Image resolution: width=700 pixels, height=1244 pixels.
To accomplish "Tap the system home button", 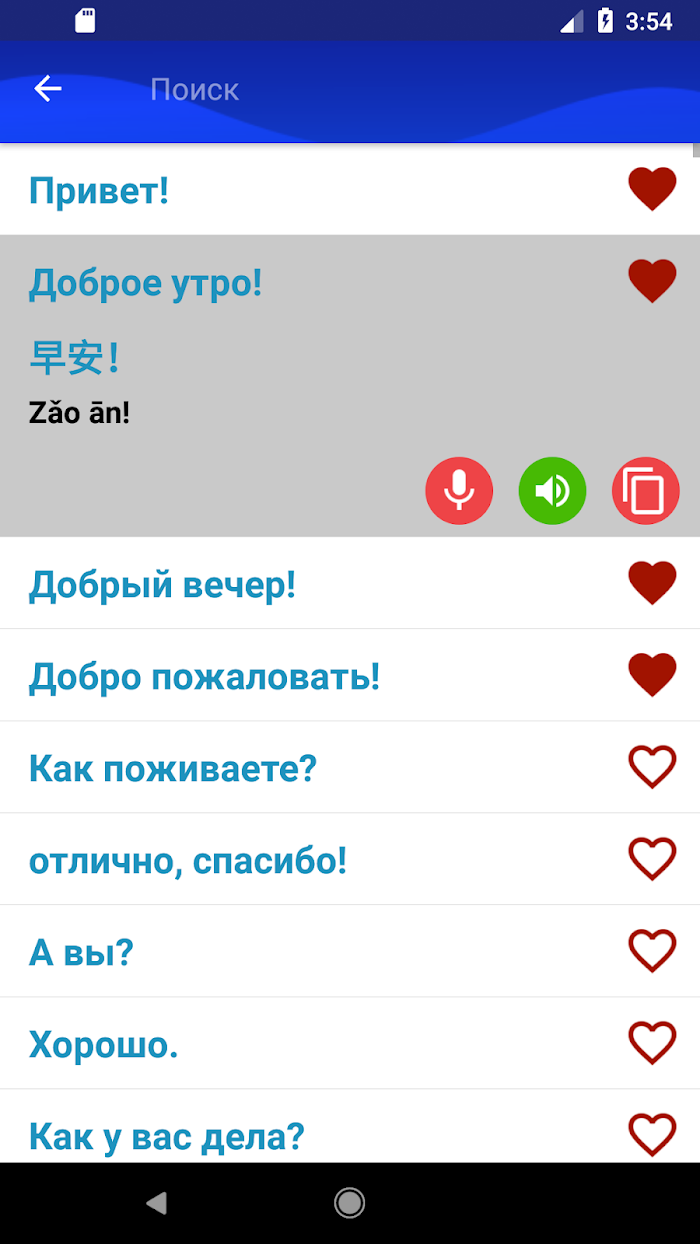I will point(349,1202).
